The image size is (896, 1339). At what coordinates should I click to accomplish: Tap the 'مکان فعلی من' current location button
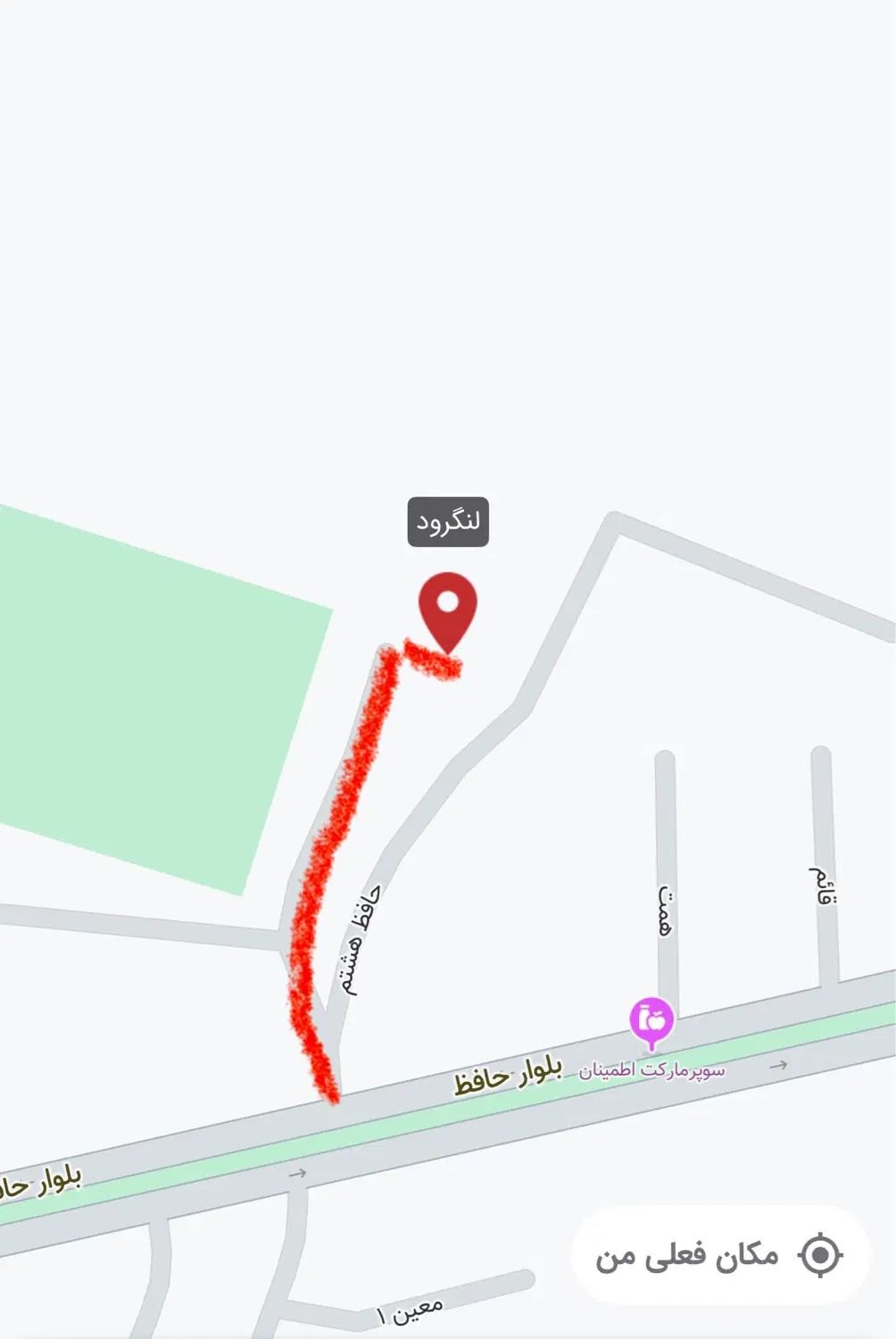tap(720, 1255)
